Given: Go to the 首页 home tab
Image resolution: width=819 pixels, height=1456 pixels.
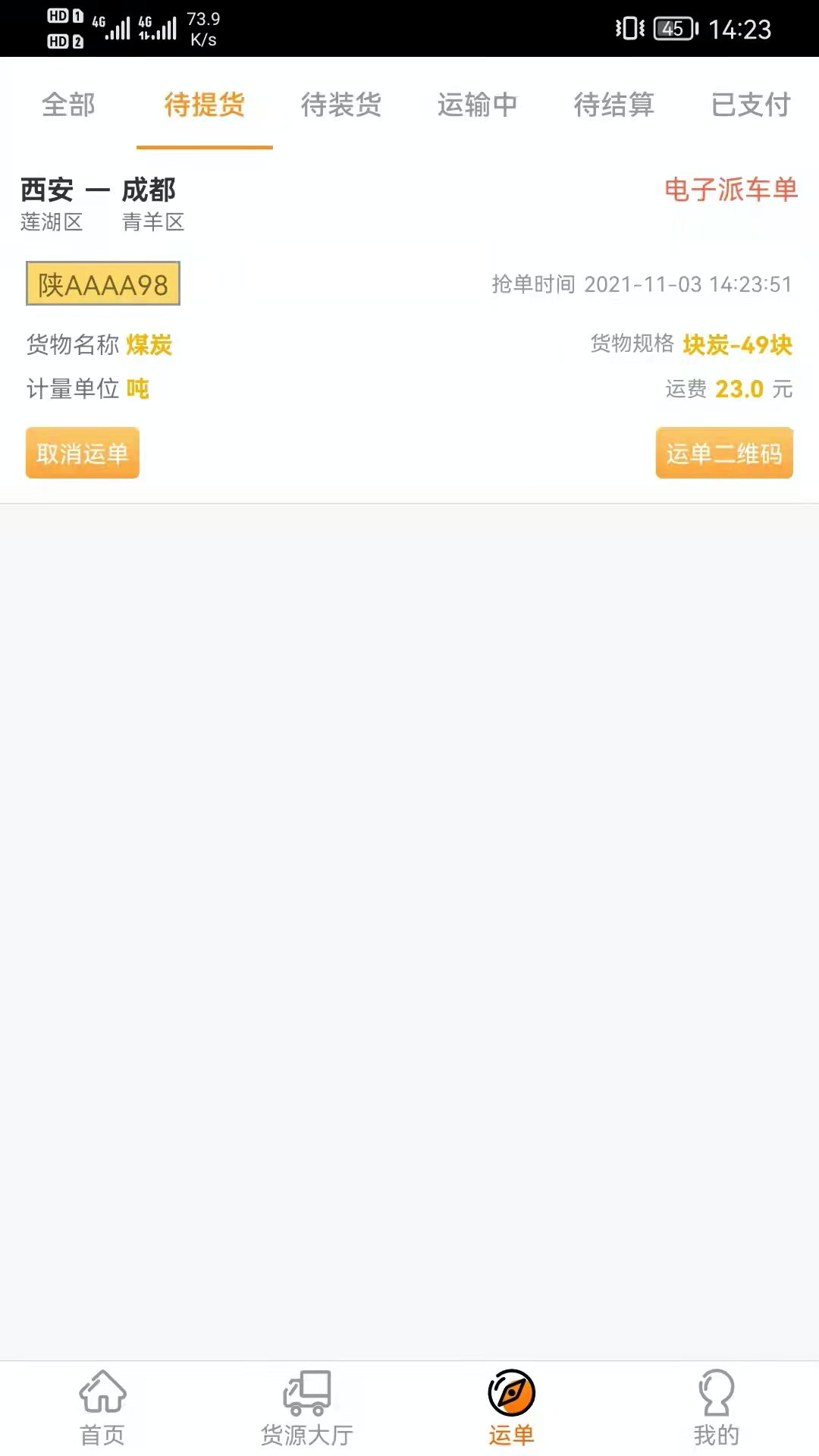Looking at the screenshot, I should 102,1407.
